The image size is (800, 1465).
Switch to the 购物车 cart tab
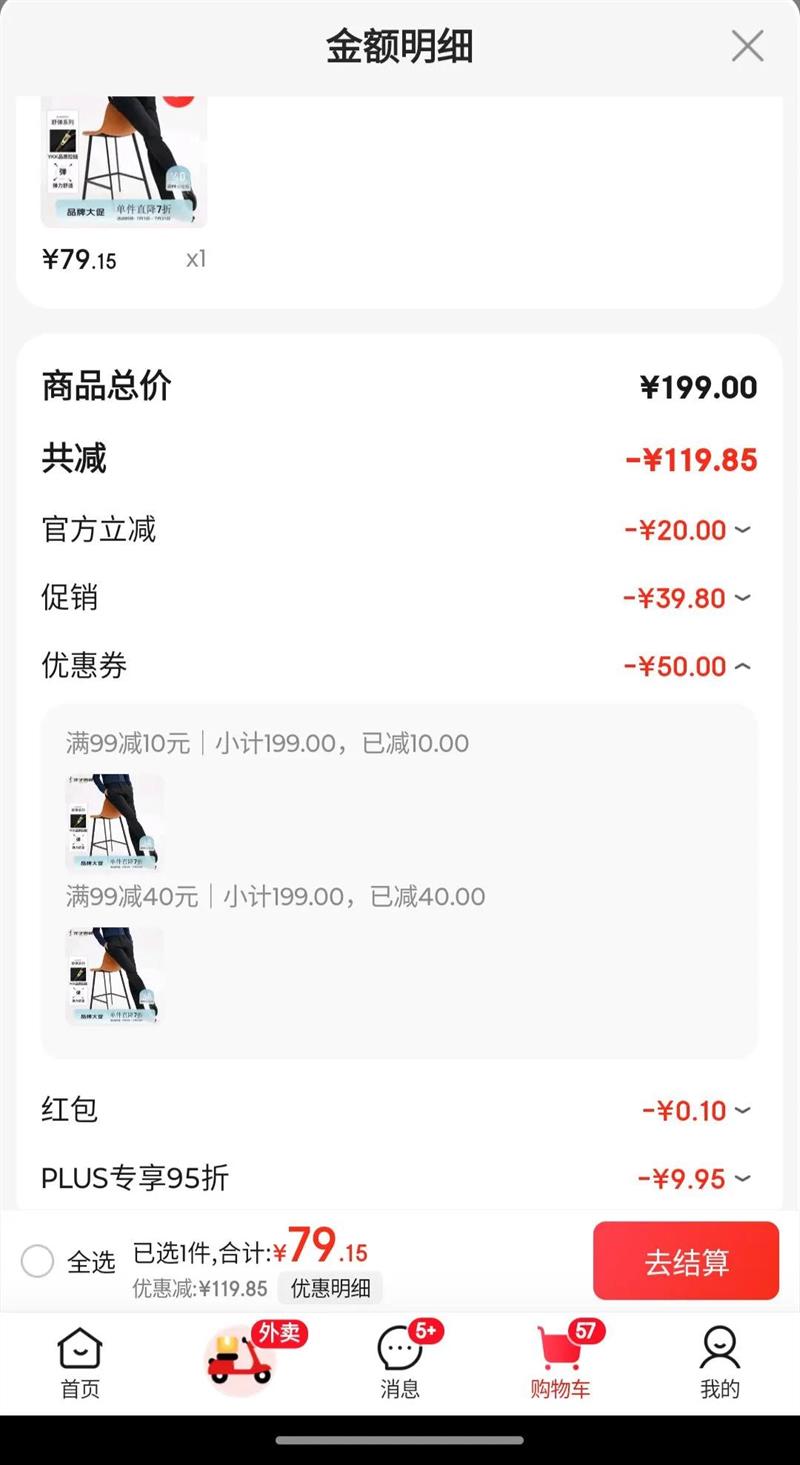[560, 1362]
